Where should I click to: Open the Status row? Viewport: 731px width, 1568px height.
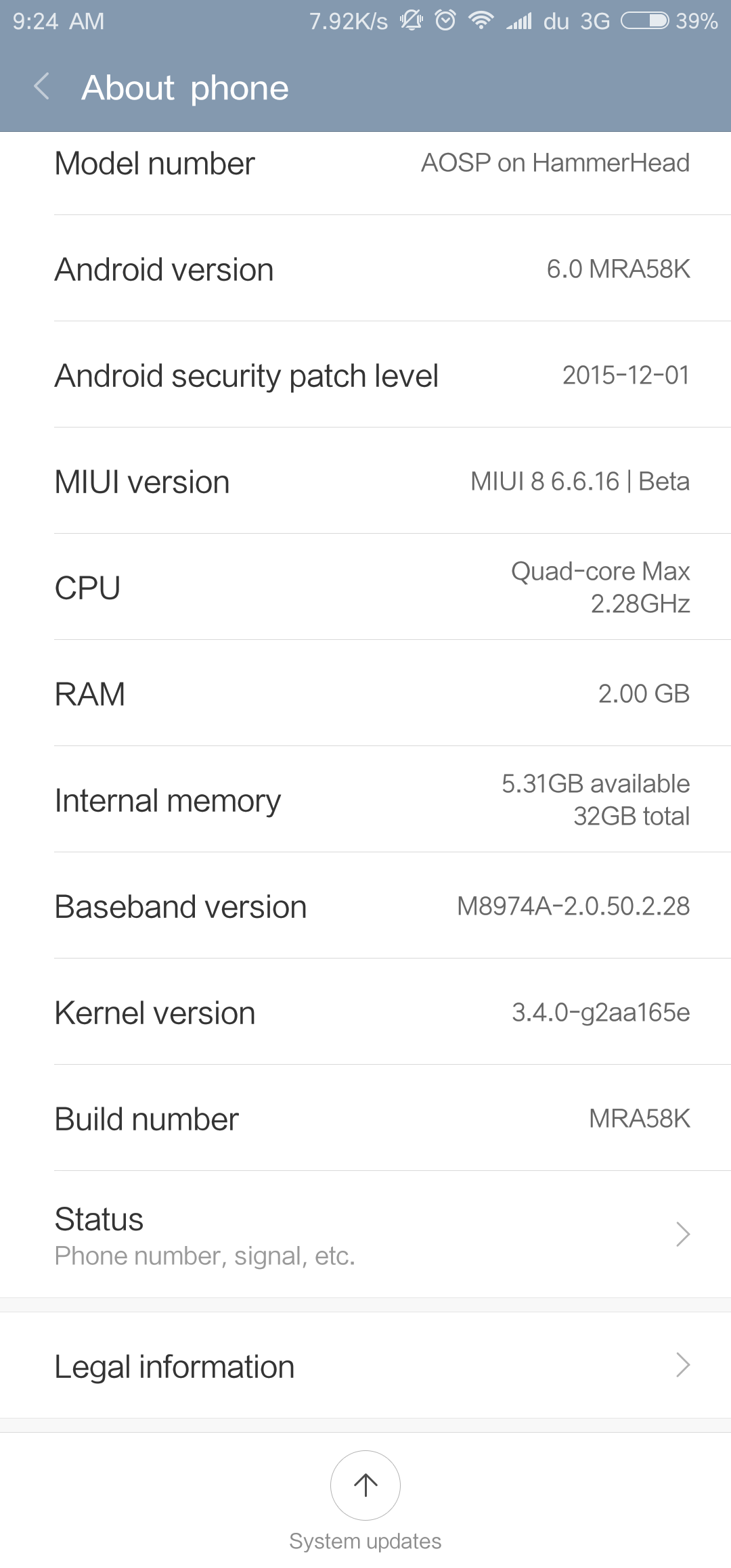point(365,1235)
